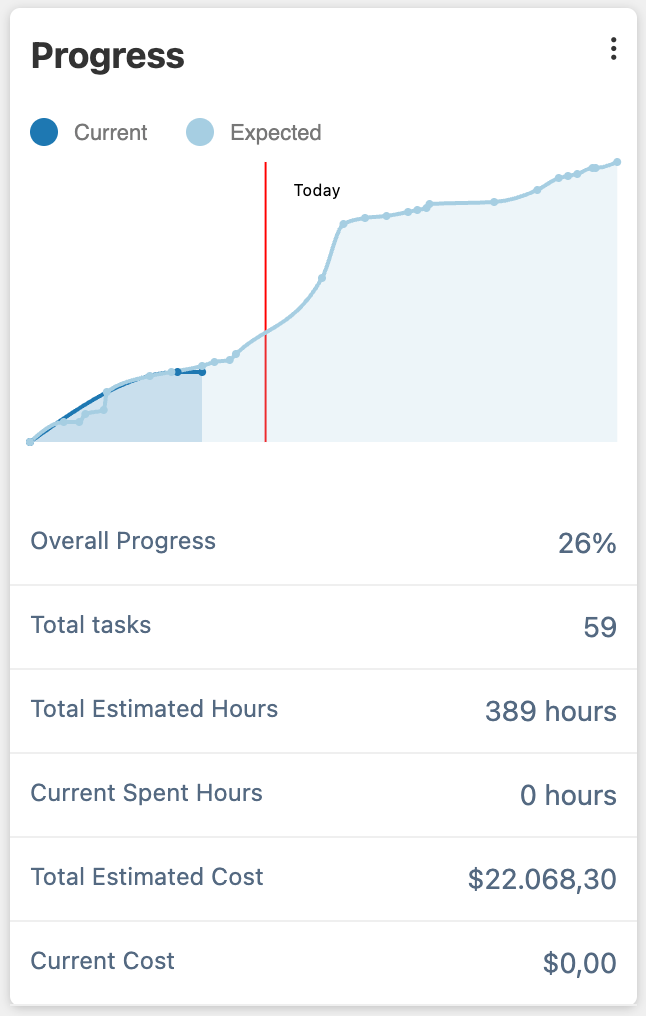
Task: Open the Progress card overflow menu
Action: pos(613,49)
